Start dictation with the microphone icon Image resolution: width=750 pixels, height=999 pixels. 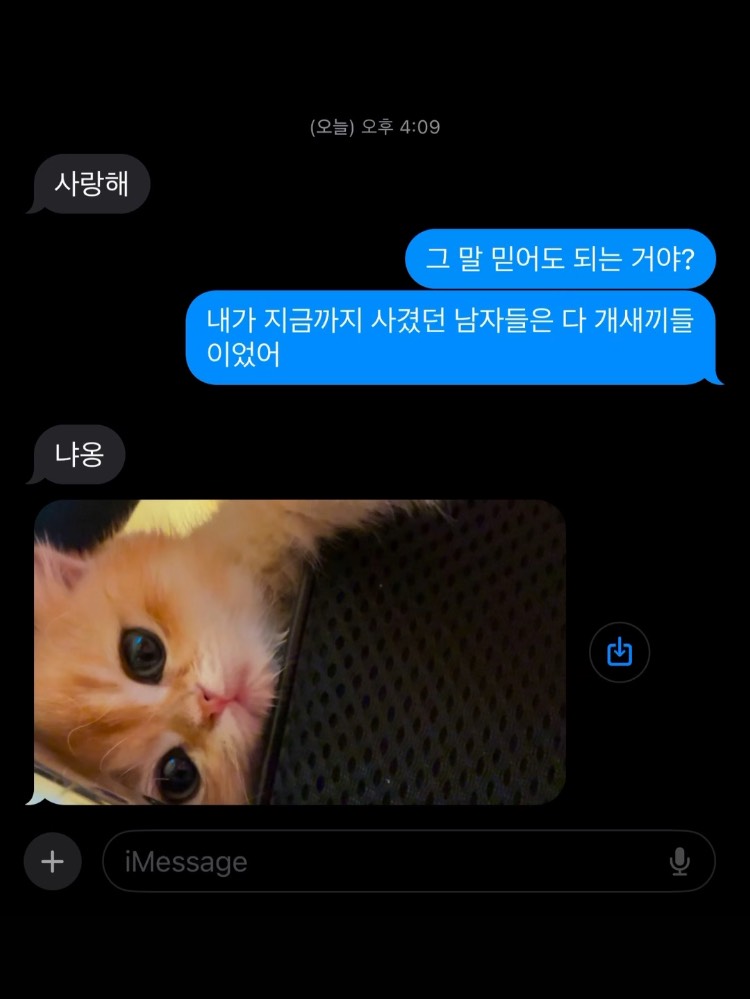click(680, 861)
